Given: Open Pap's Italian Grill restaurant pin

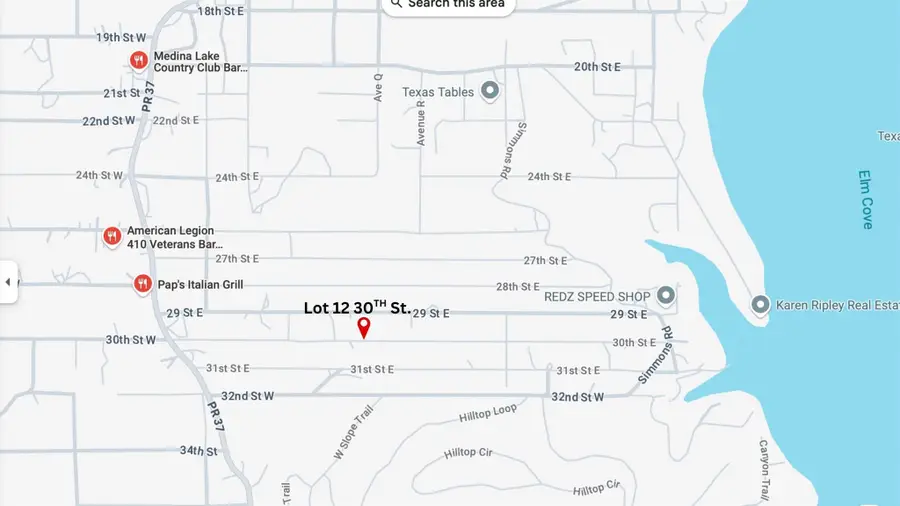Looking at the screenshot, I should pyautogui.click(x=143, y=285).
